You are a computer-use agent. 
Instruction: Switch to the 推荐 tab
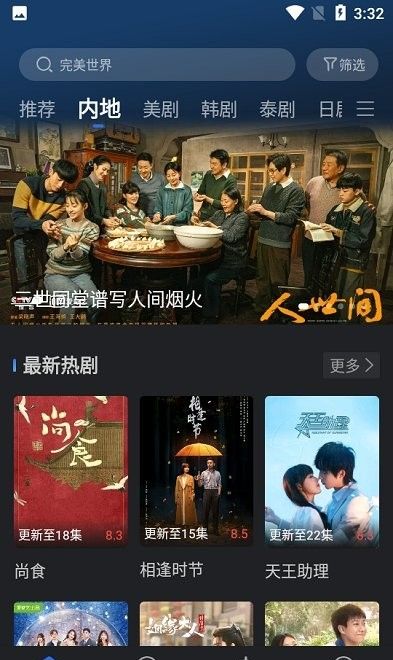tap(37, 109)
